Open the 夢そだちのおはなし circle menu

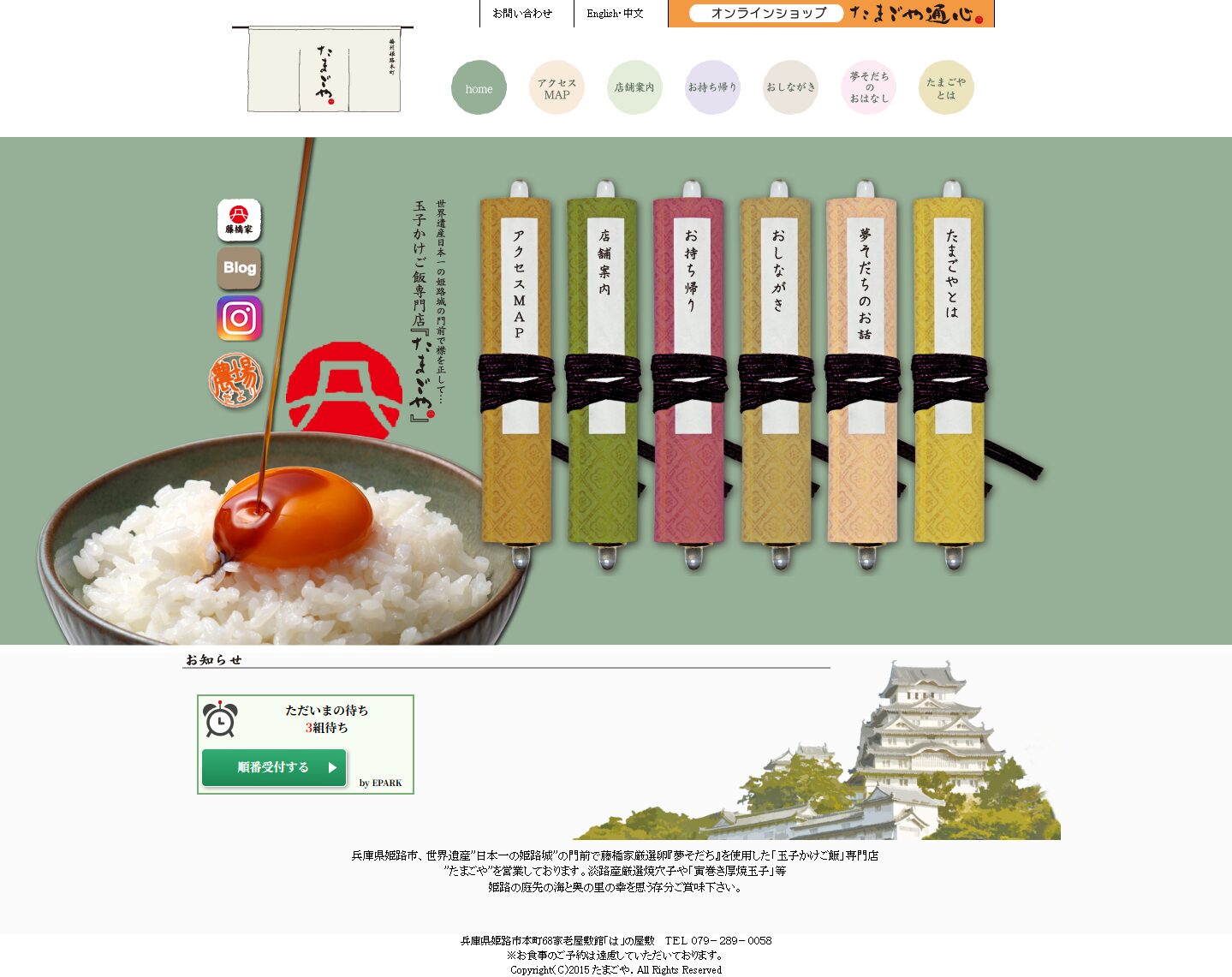tap(868, 87)
